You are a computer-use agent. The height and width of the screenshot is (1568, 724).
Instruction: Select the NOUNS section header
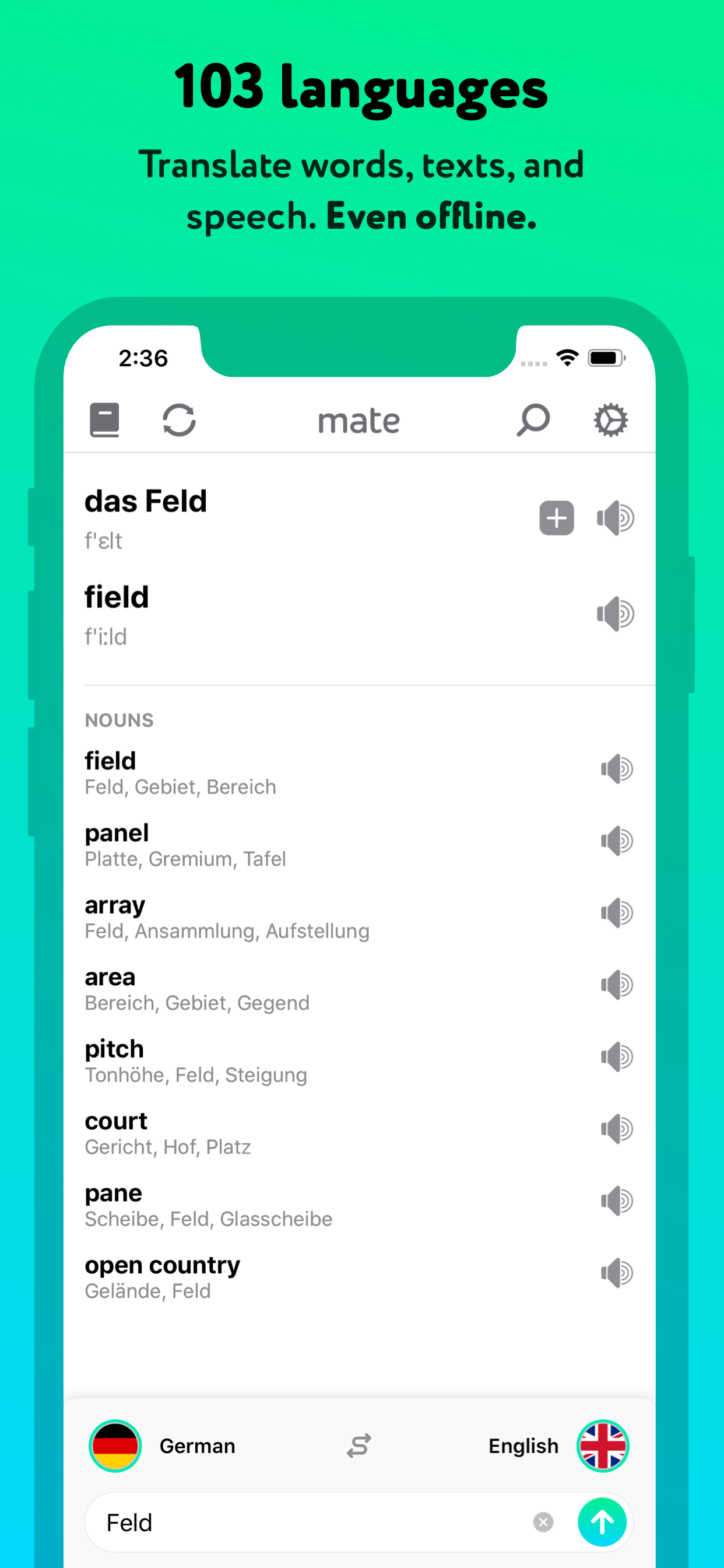pos(120,720)
